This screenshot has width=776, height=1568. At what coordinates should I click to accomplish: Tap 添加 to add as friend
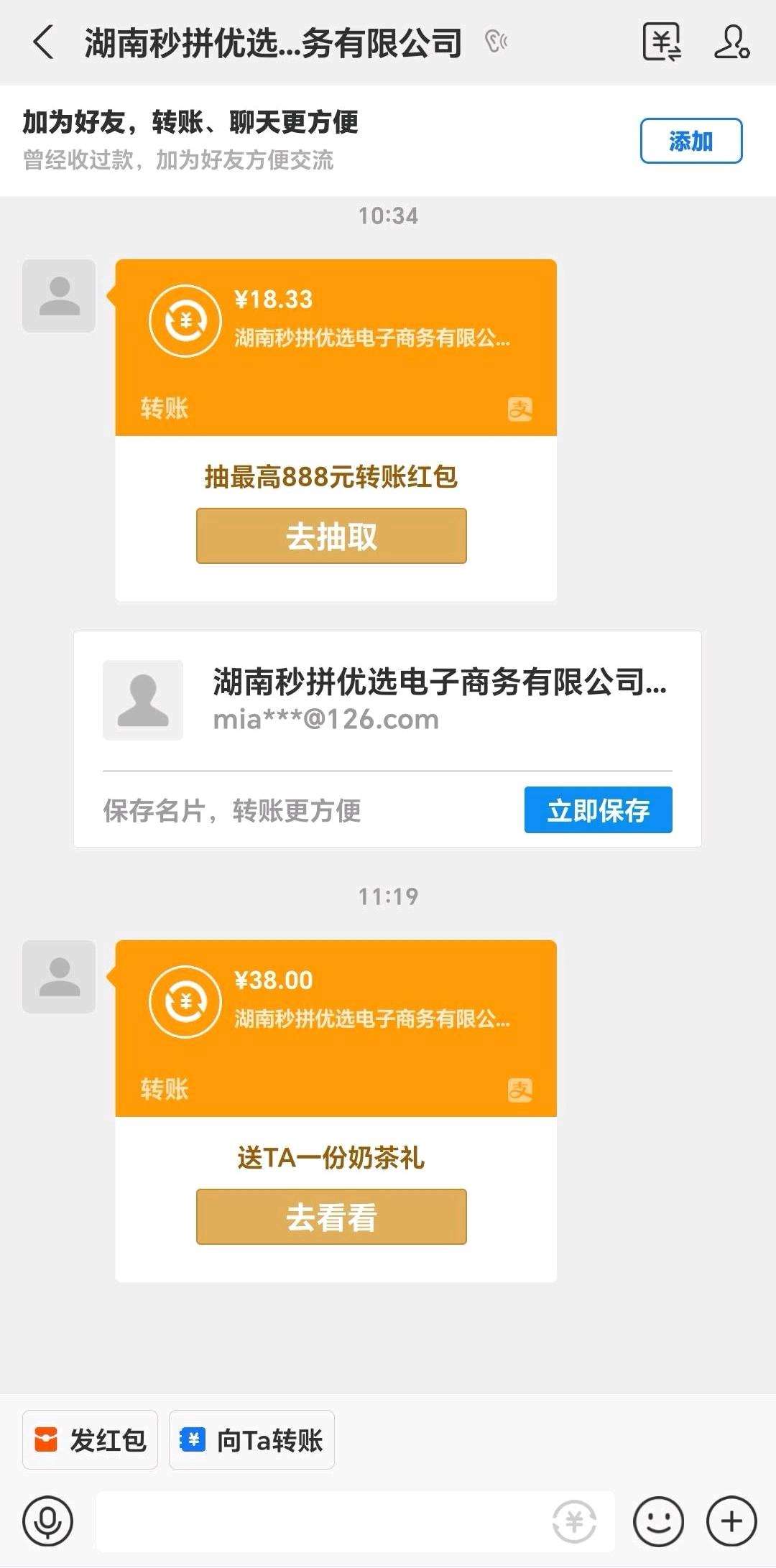click(690, 141)
